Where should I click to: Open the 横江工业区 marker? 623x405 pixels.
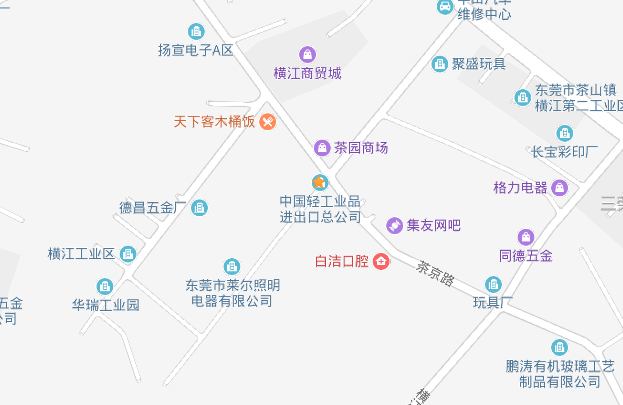[128, 254]
